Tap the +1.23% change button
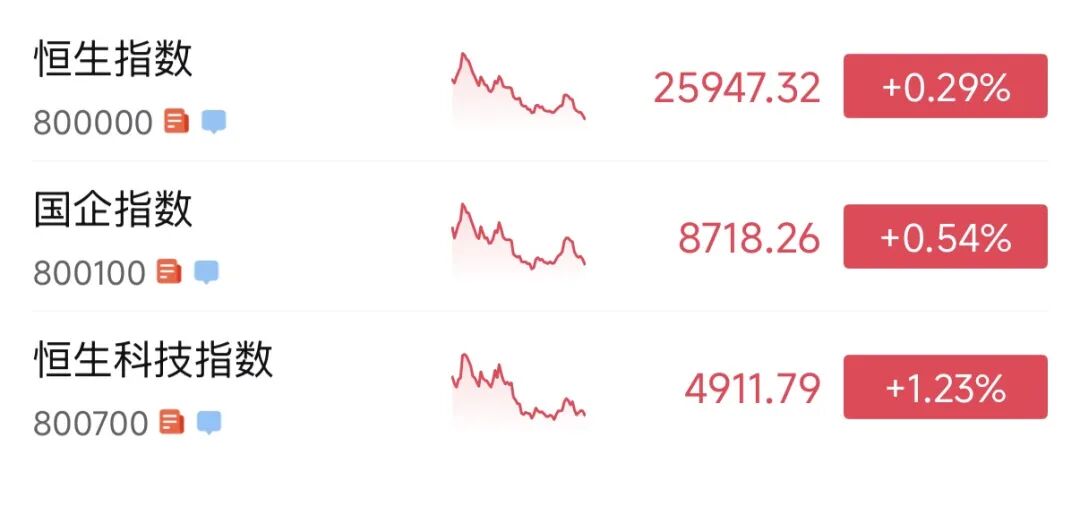Screen dimensions: 1080x515 [945, 387]
